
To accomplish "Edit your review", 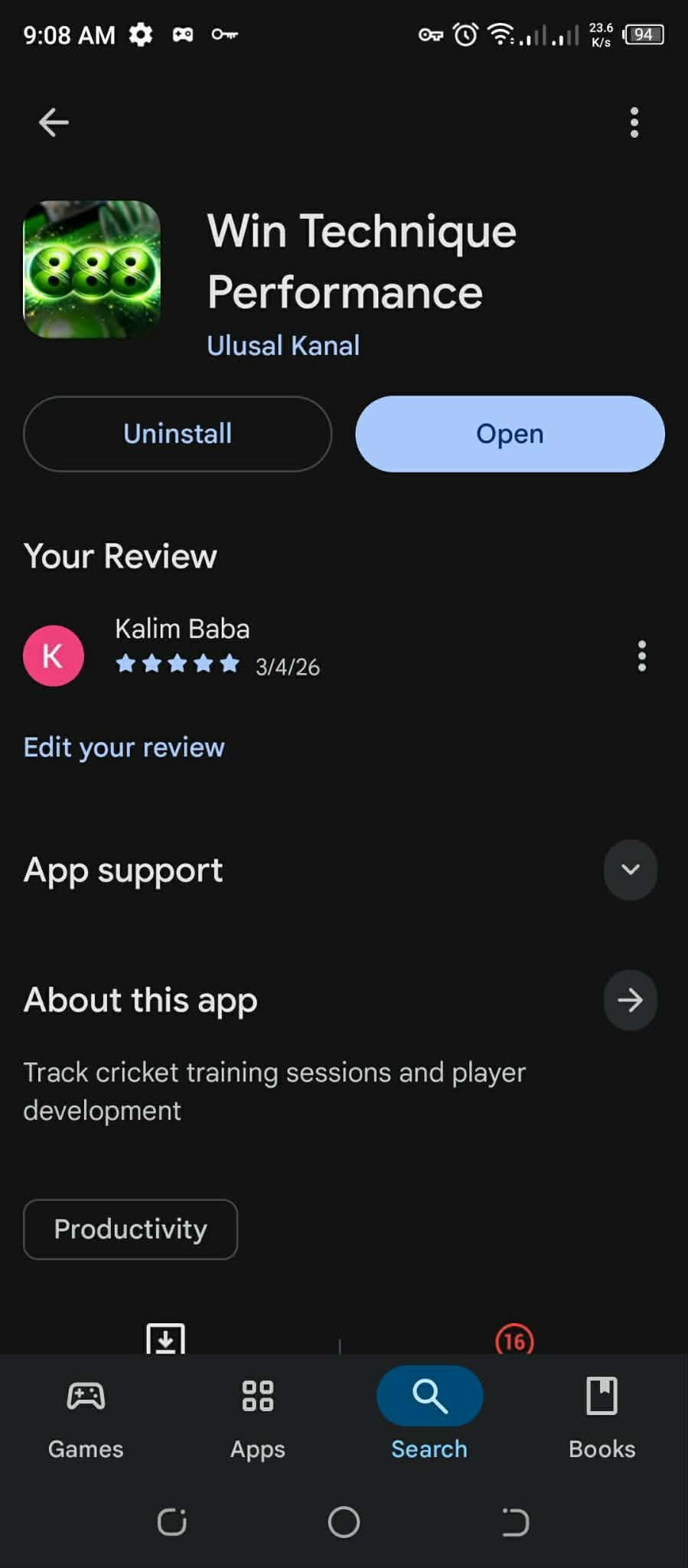I will [x=124, y=746].
